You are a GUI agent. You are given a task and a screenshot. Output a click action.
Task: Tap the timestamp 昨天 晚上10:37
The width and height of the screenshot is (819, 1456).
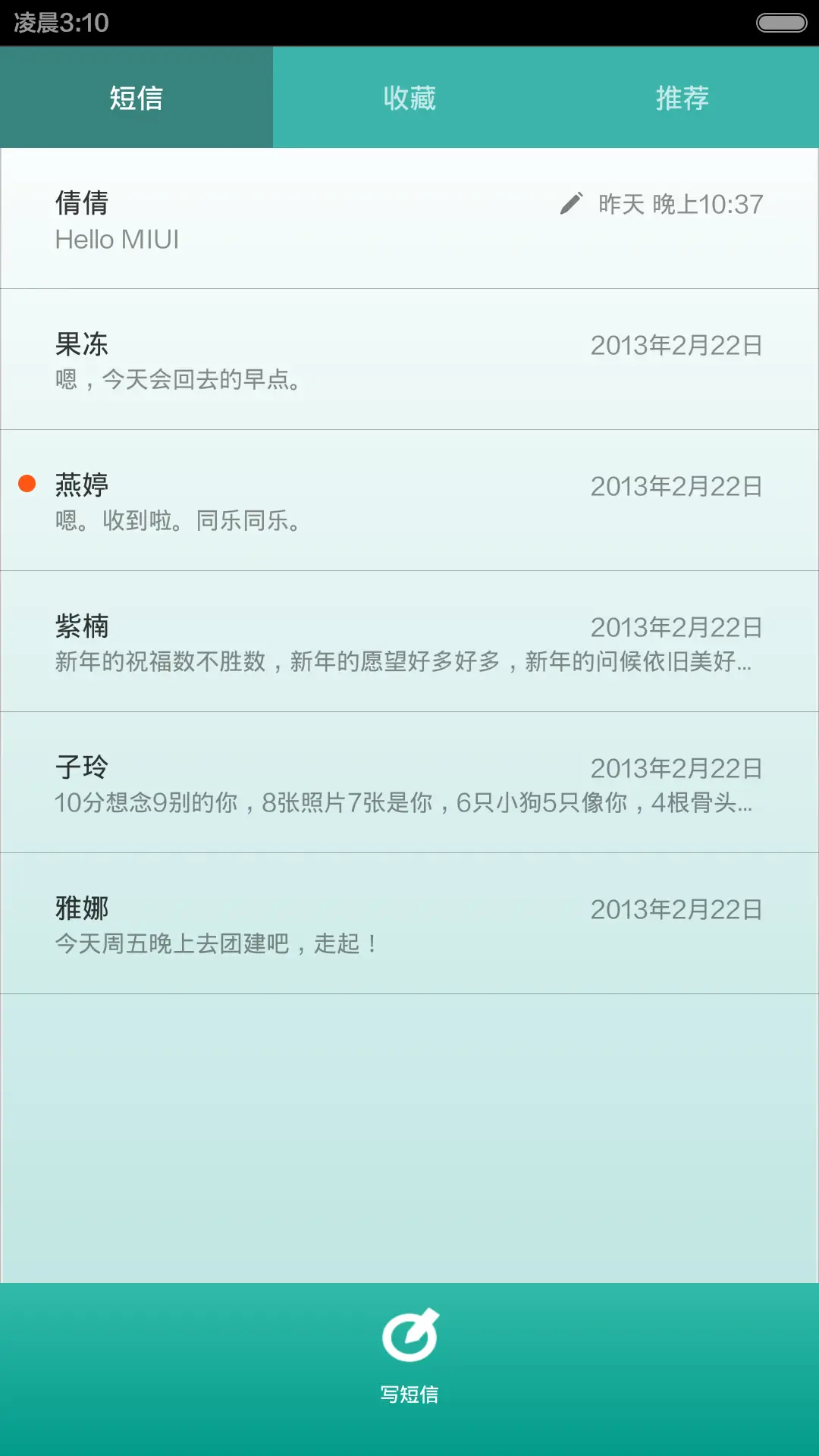click(679, 204)
